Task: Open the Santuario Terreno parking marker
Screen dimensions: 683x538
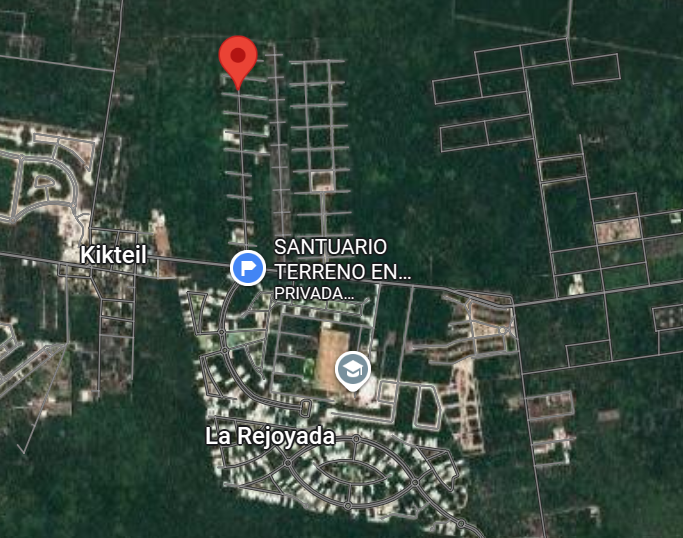Action: [x=247, y=268]
